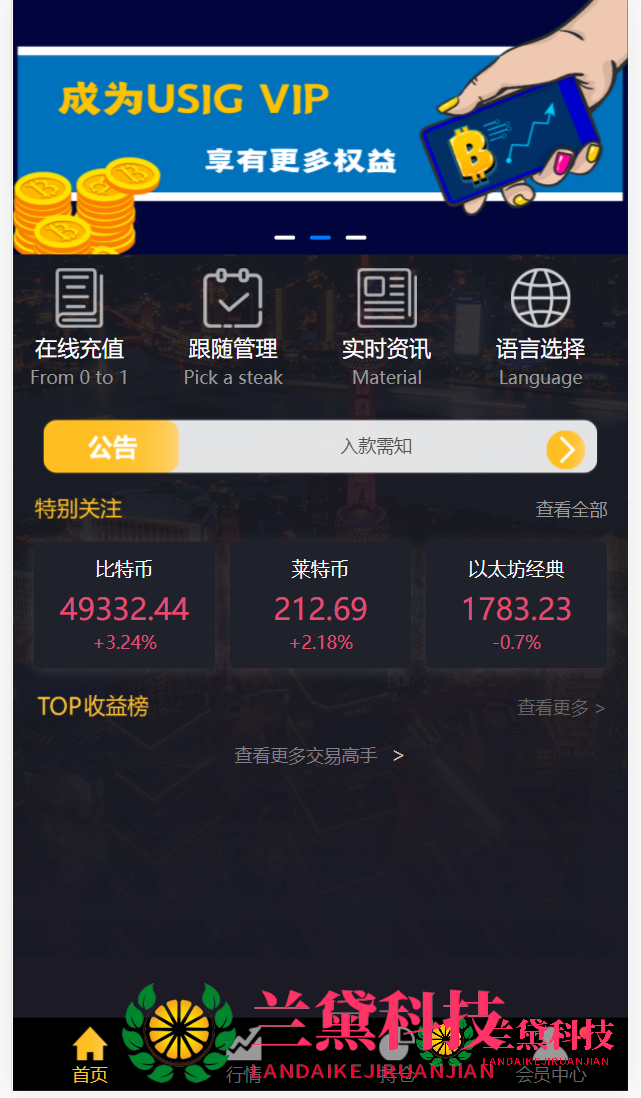
Task: Tap 查看全部 next to 特别关注
Action: coord(571,510)
